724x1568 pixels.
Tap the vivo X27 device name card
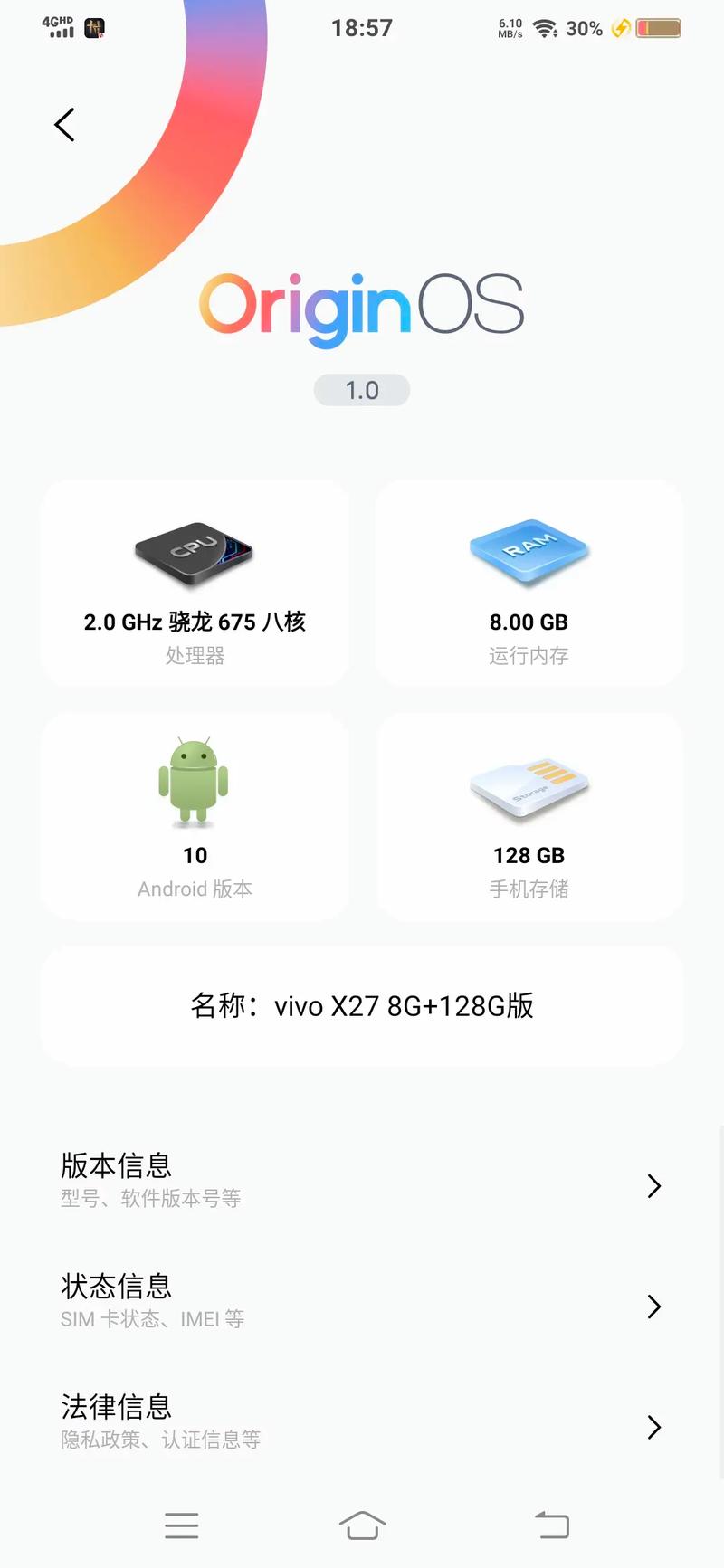tap(362, 1005)
